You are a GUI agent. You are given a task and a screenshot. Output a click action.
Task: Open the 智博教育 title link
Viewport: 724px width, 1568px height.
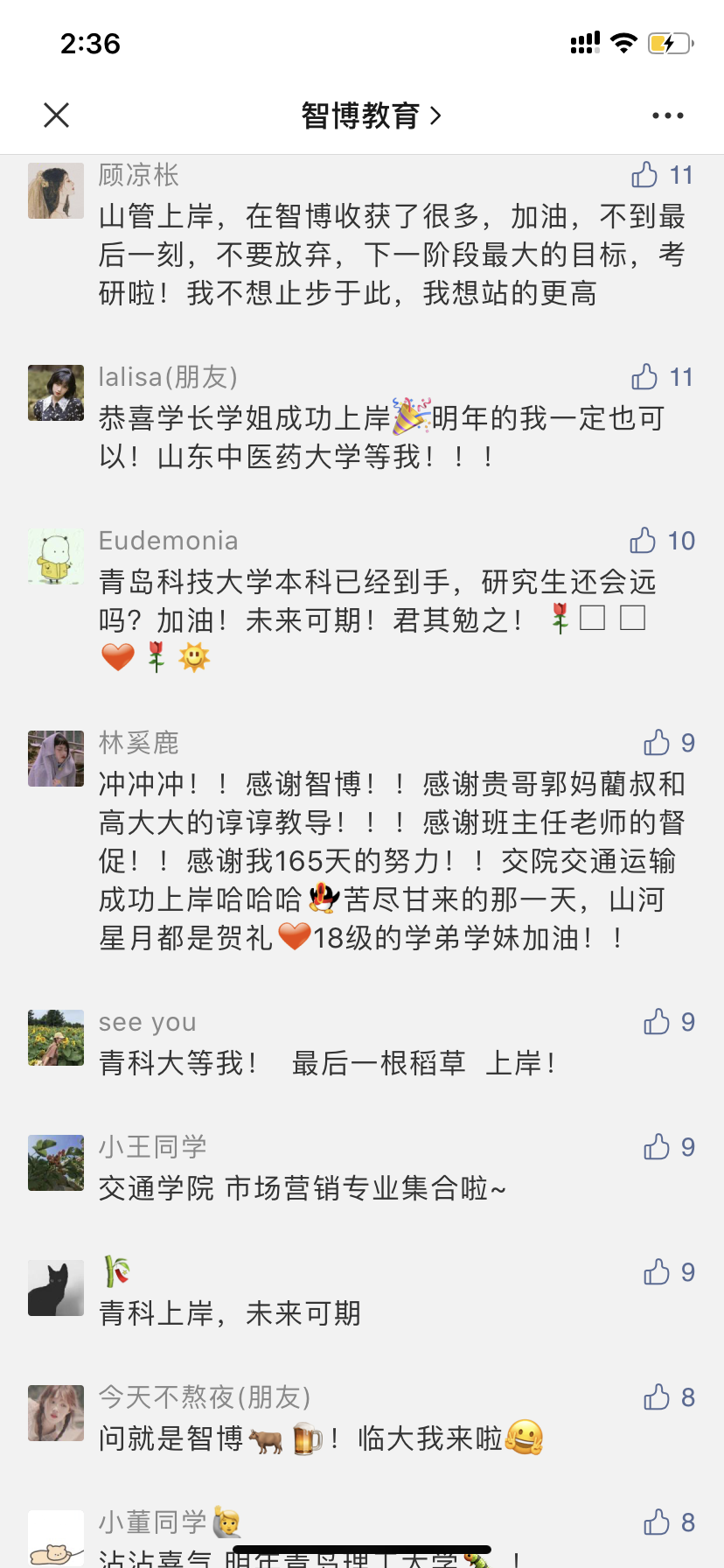point(371,115)
